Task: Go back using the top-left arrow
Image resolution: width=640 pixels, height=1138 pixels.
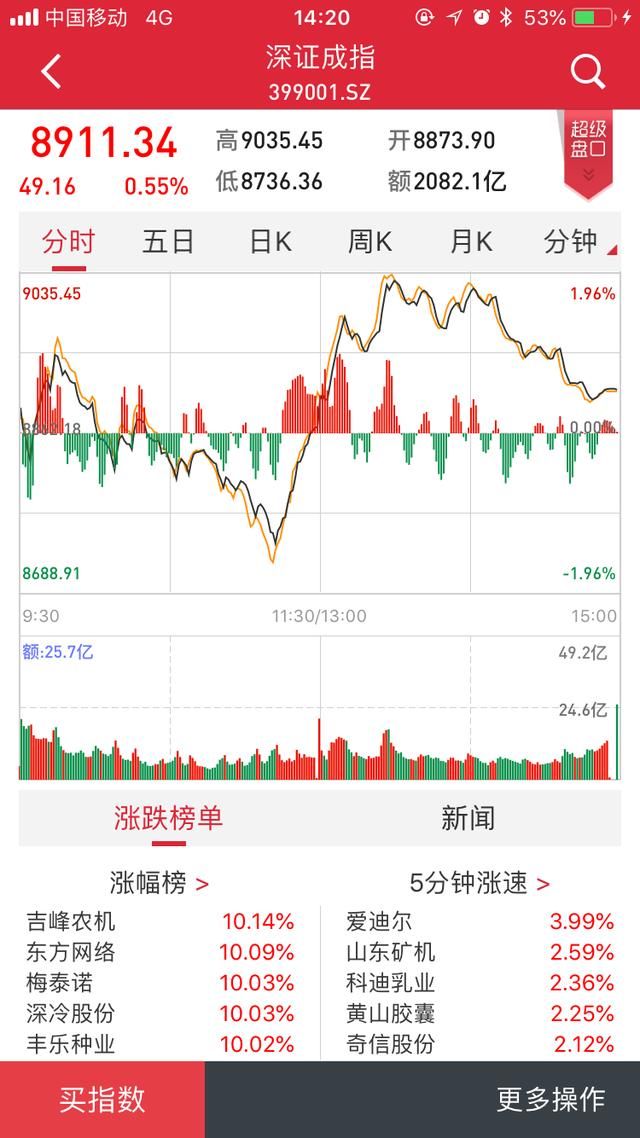Action: [51, 72]
